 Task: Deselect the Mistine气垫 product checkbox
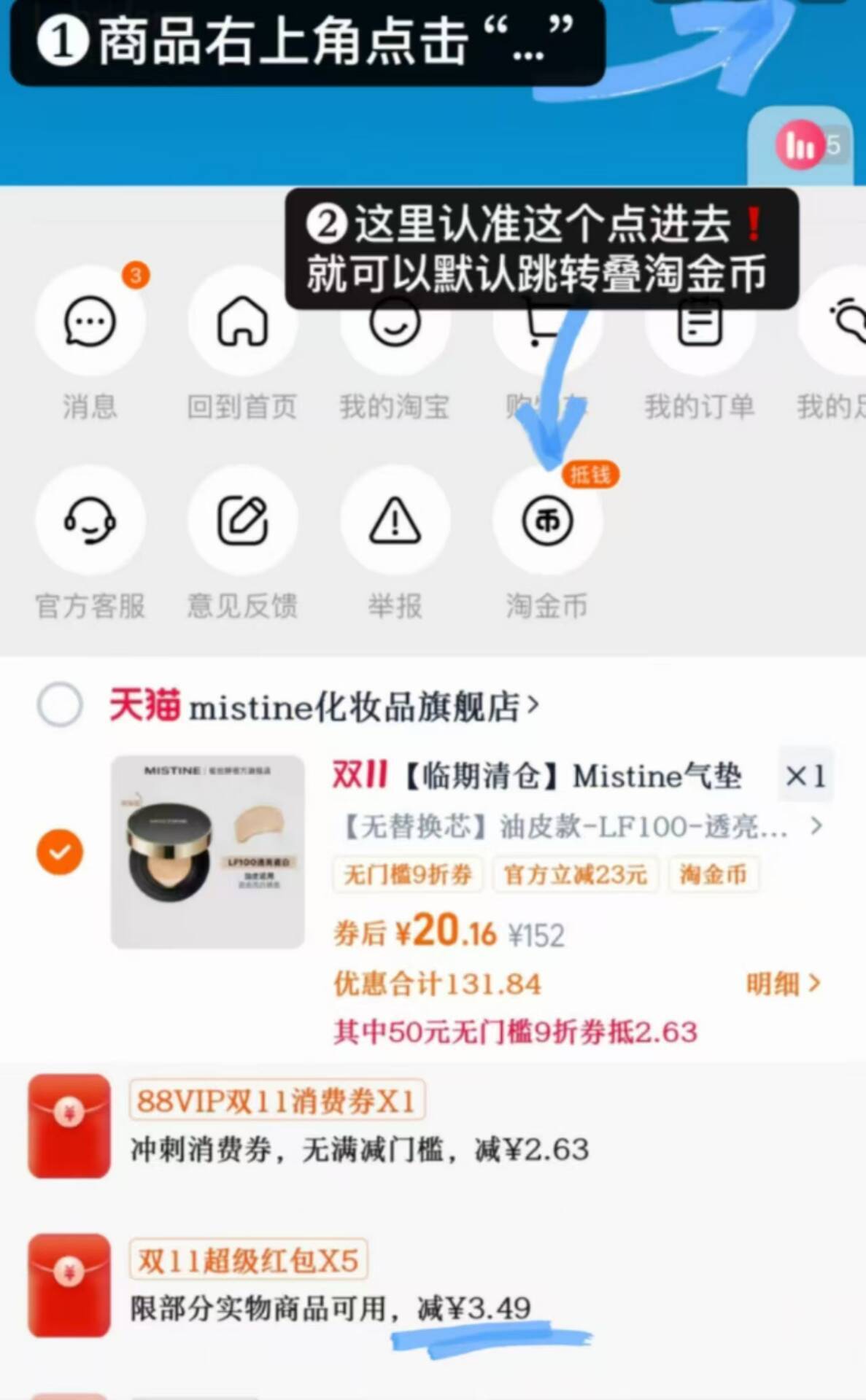coord(59,852)
